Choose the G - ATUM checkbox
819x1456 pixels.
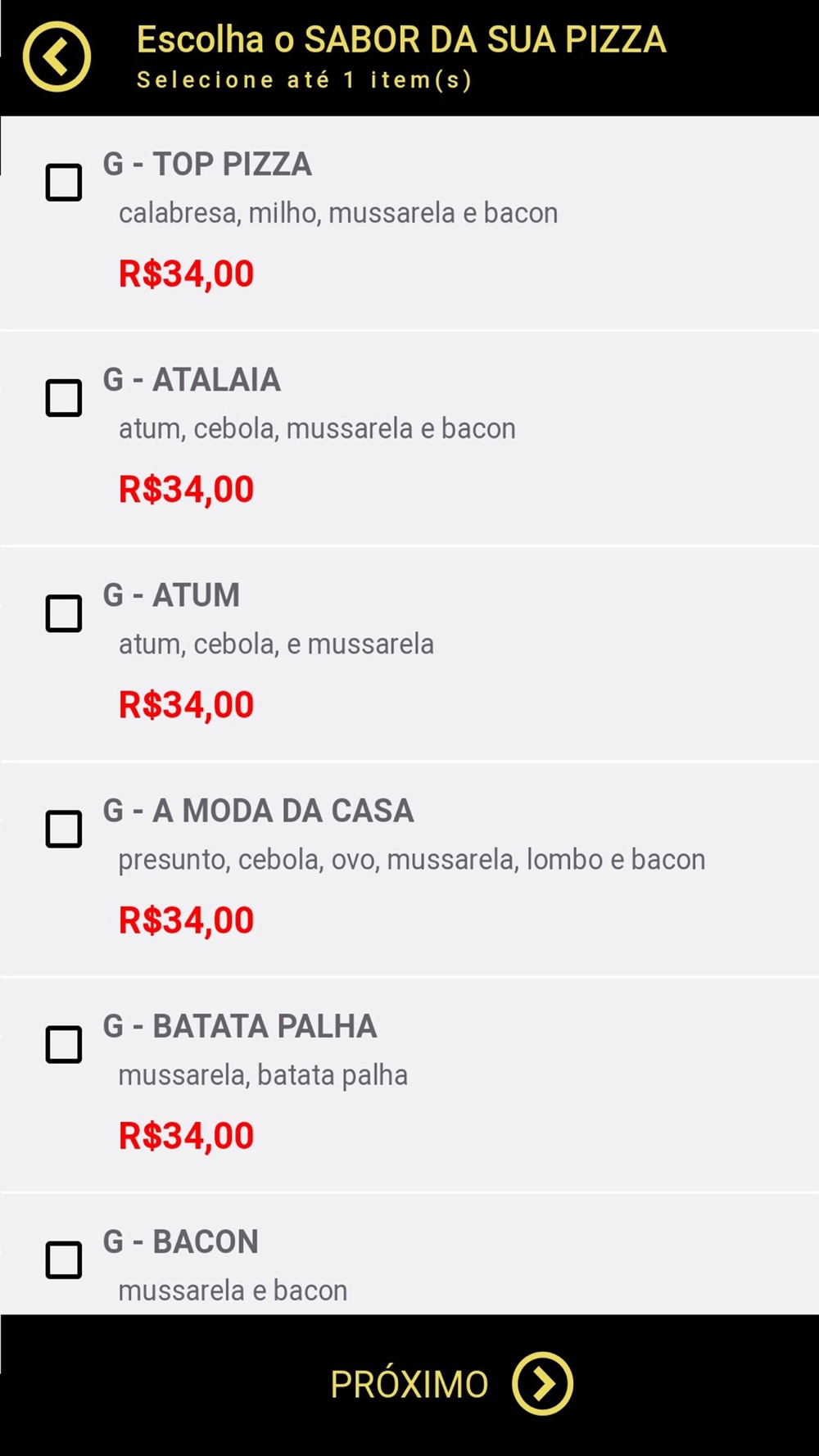[63, 613]
